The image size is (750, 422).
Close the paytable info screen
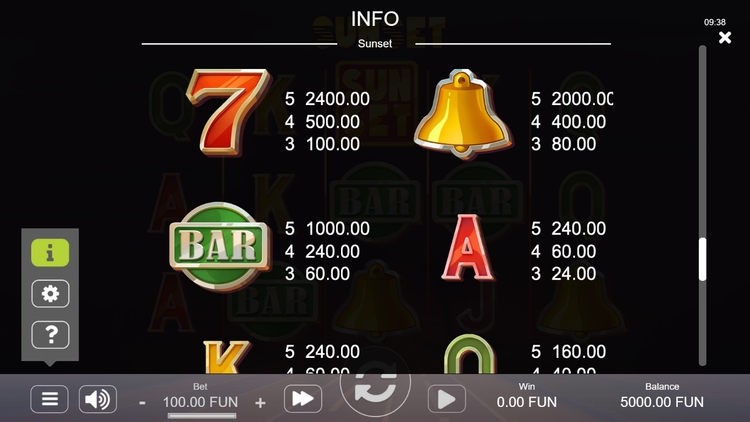coord(725,37)
